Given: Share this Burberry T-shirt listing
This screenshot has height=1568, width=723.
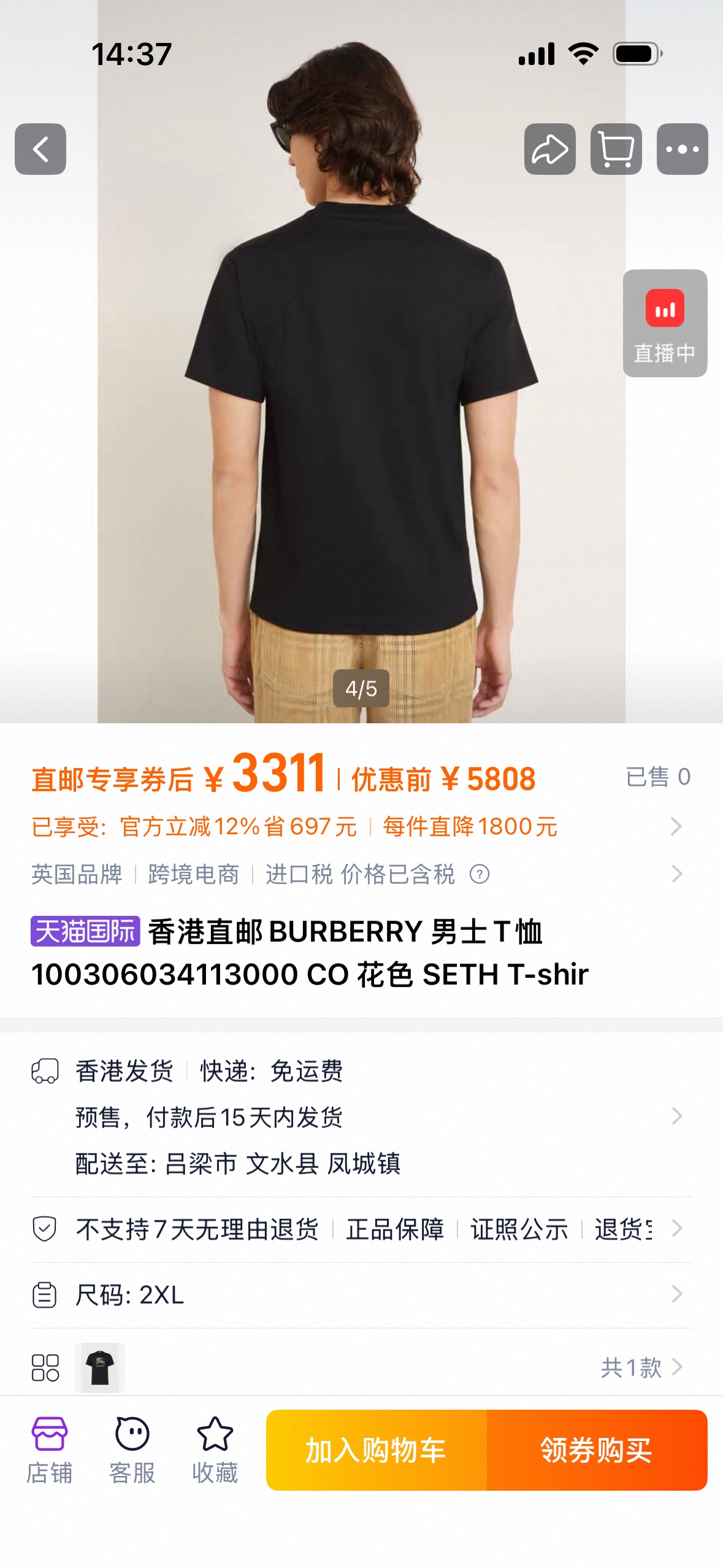Looking at the screenshot, I should [x=549, y=149].
